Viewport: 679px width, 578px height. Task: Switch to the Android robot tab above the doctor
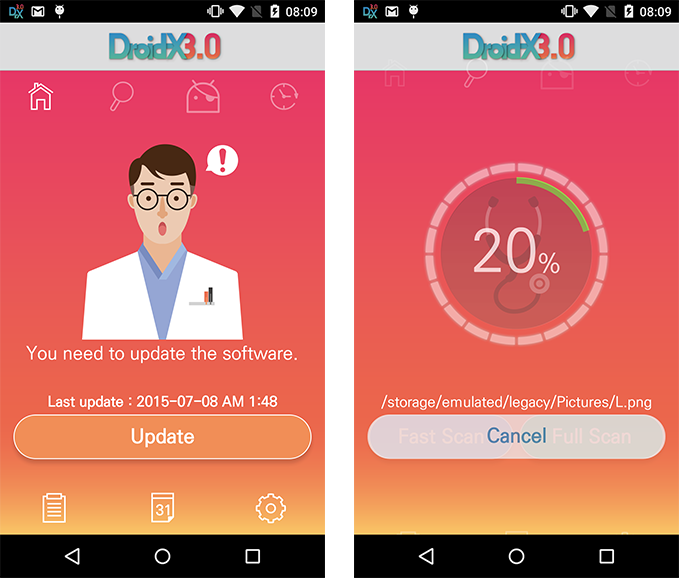[x=203, y=96]
